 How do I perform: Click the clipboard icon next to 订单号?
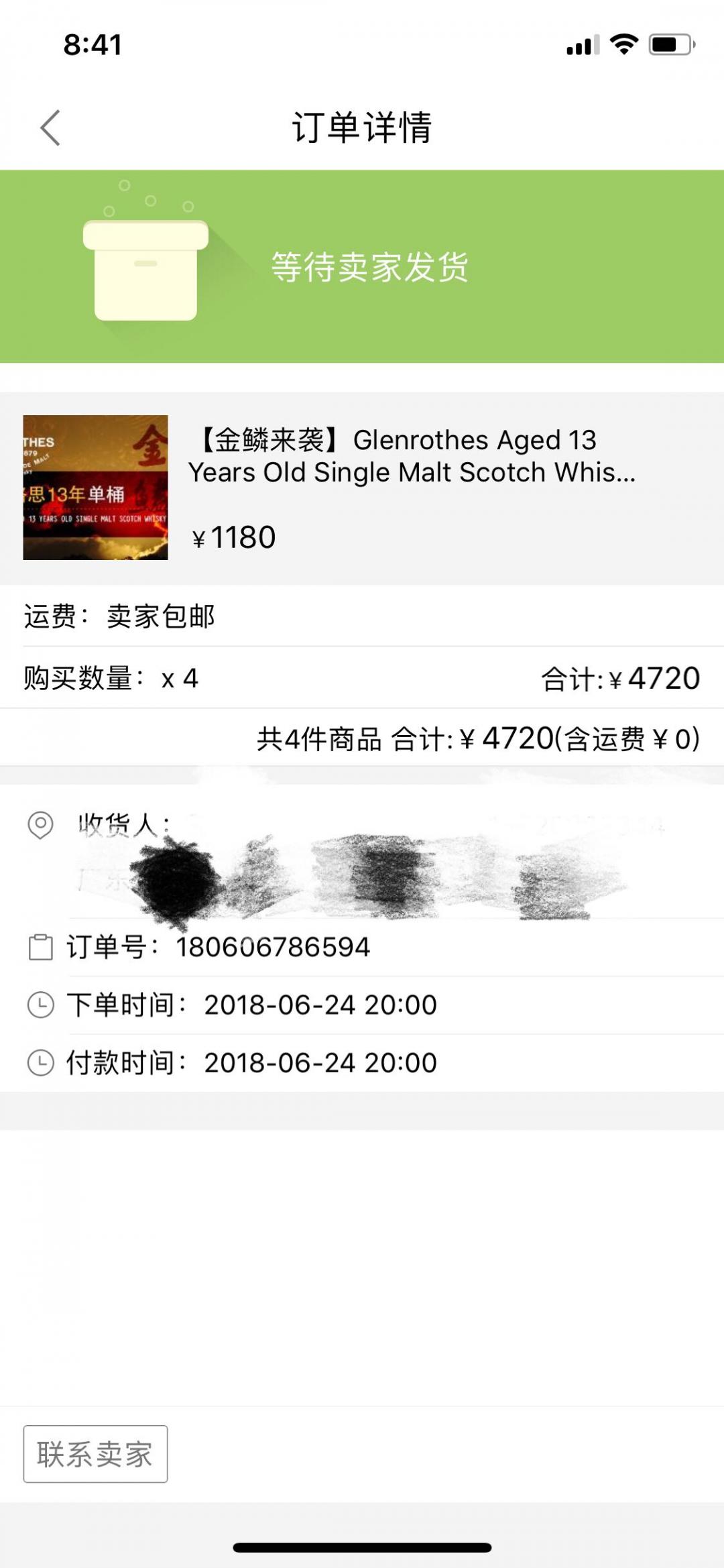pyautogui.click(x=40, y=948)
